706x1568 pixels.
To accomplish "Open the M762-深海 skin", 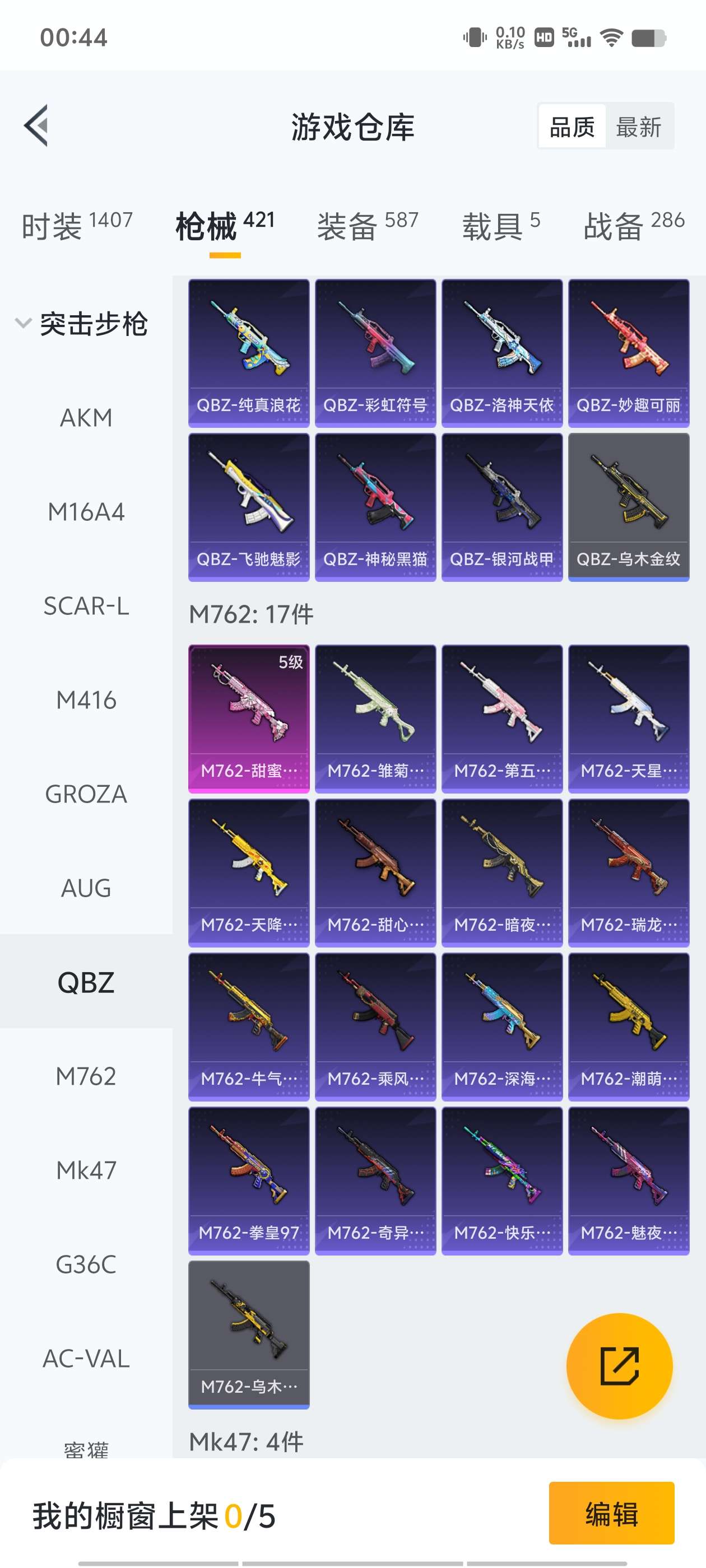I will coord(502,1027).
